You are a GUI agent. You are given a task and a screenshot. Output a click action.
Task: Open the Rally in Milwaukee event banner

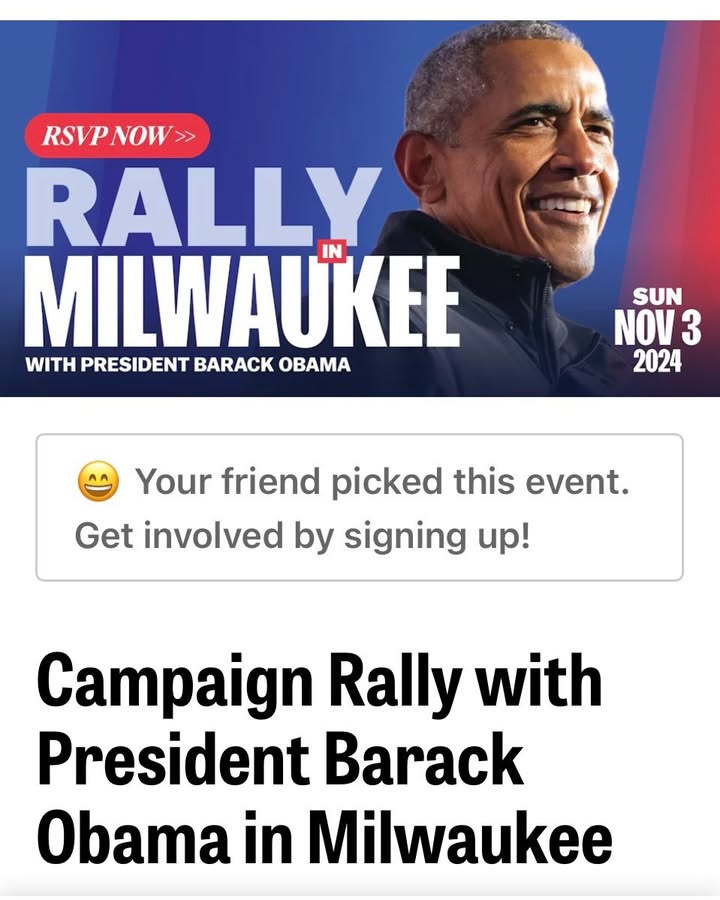click(x=360, y=210)
